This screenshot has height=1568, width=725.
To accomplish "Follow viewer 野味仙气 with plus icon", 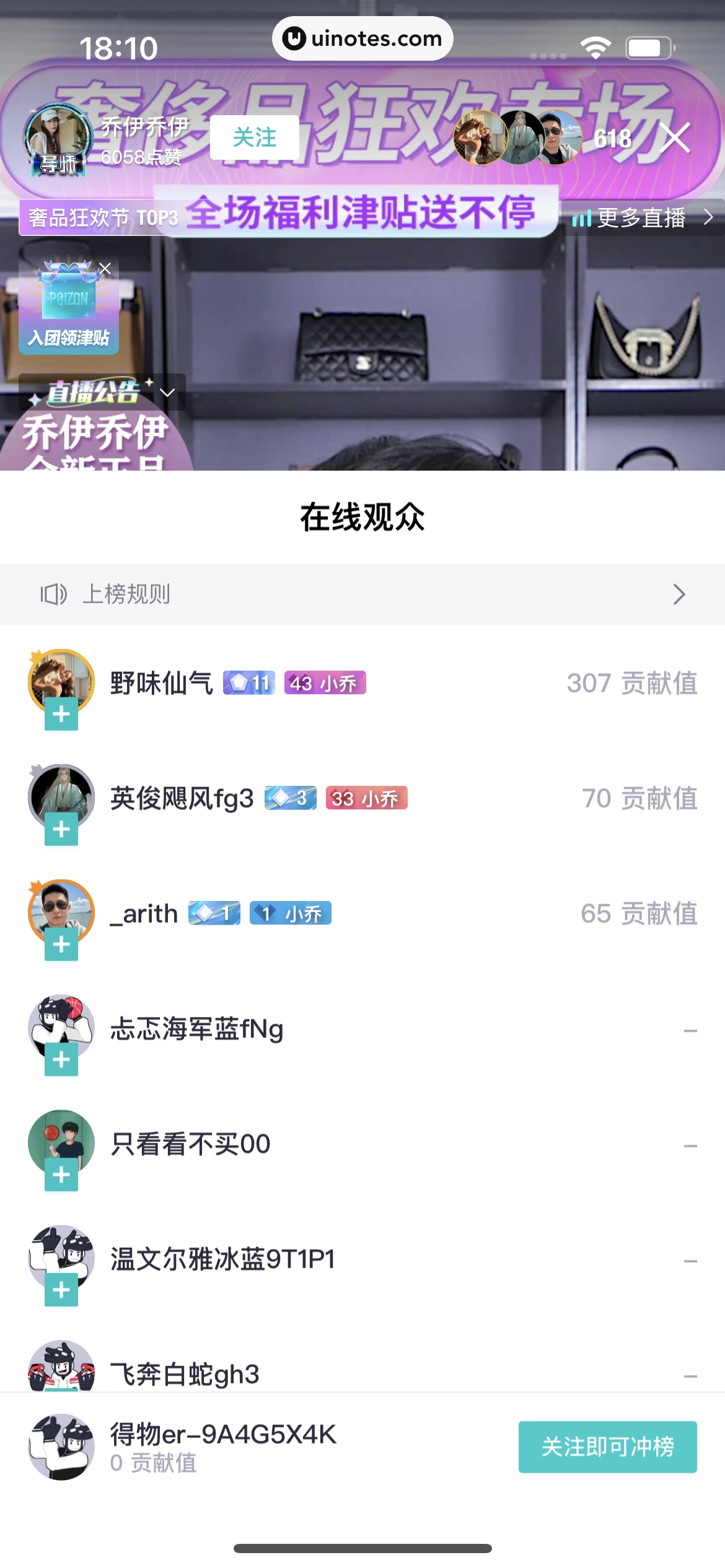I will pyautogui.click(x=61, y=714).
